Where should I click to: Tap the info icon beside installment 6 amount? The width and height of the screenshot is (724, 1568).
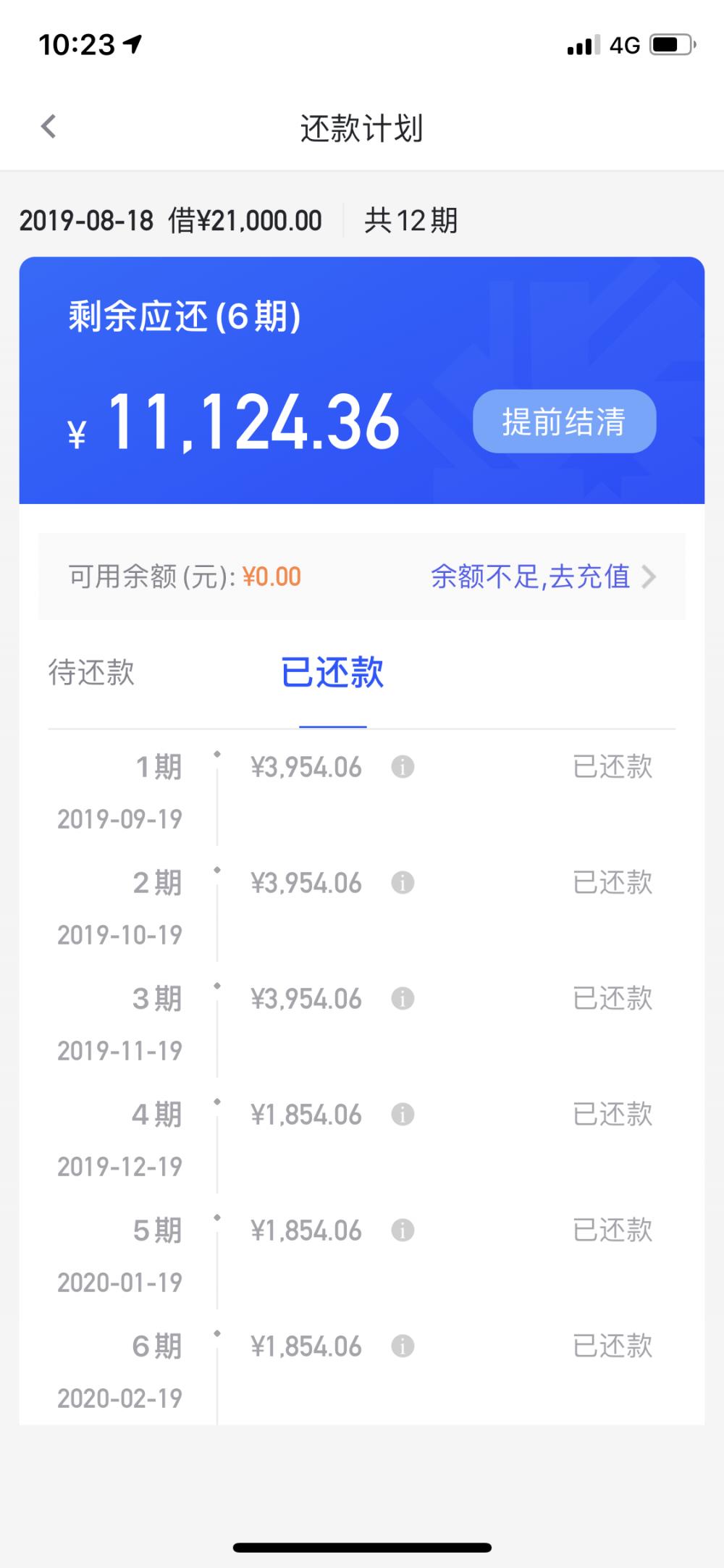[404, 1346]
